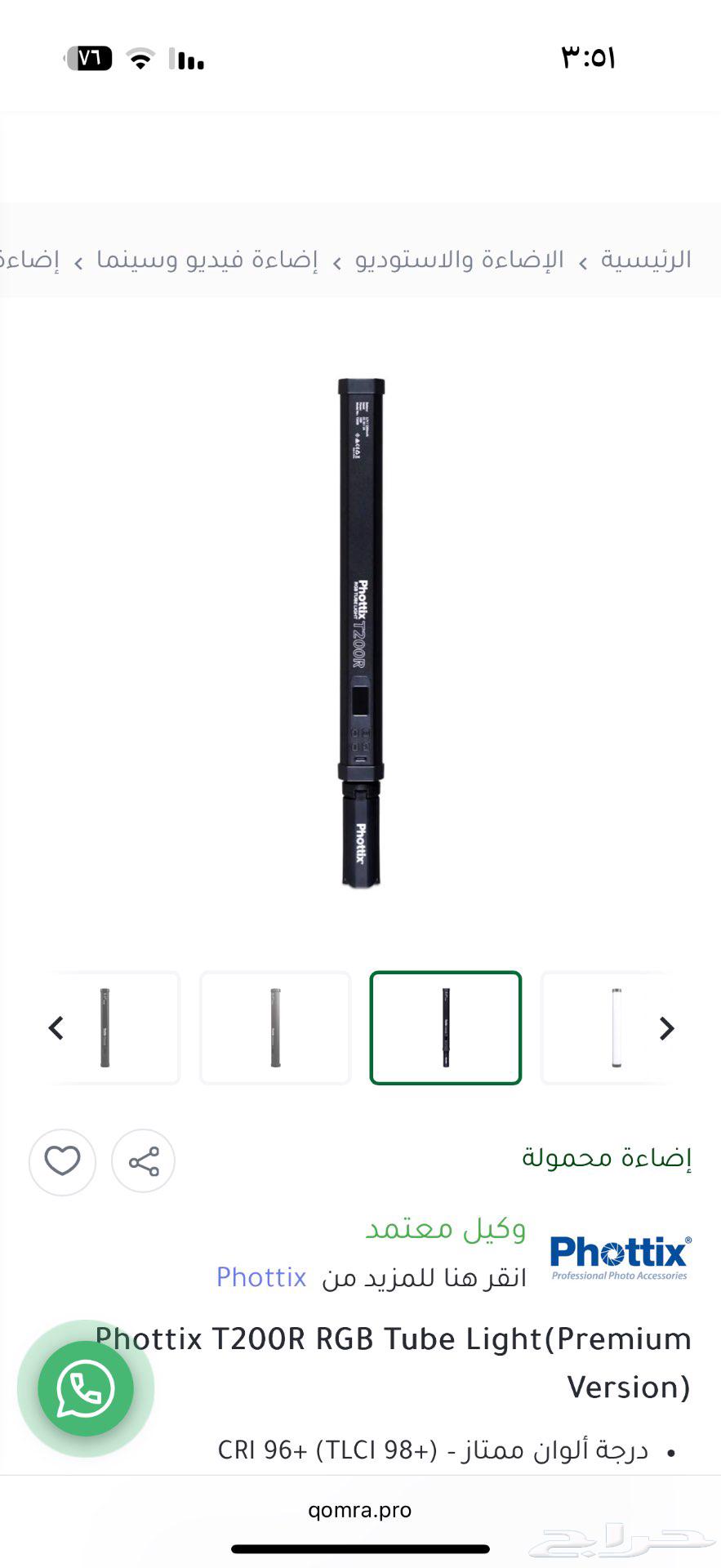Add product to wishlist with heart icon

pyautogui.click(x=62, y=1161)
